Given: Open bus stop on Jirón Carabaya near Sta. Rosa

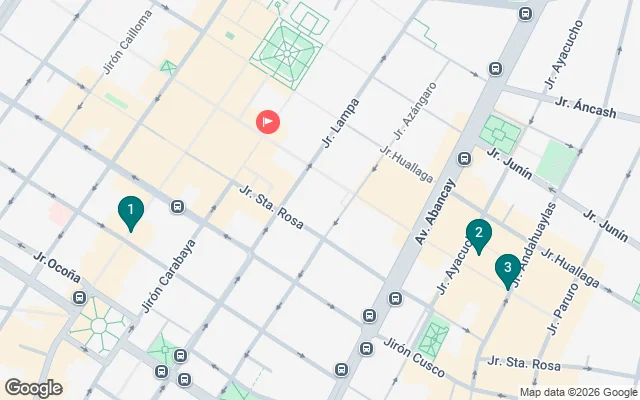Looking at the screenshot, I should tap(177, 208).
